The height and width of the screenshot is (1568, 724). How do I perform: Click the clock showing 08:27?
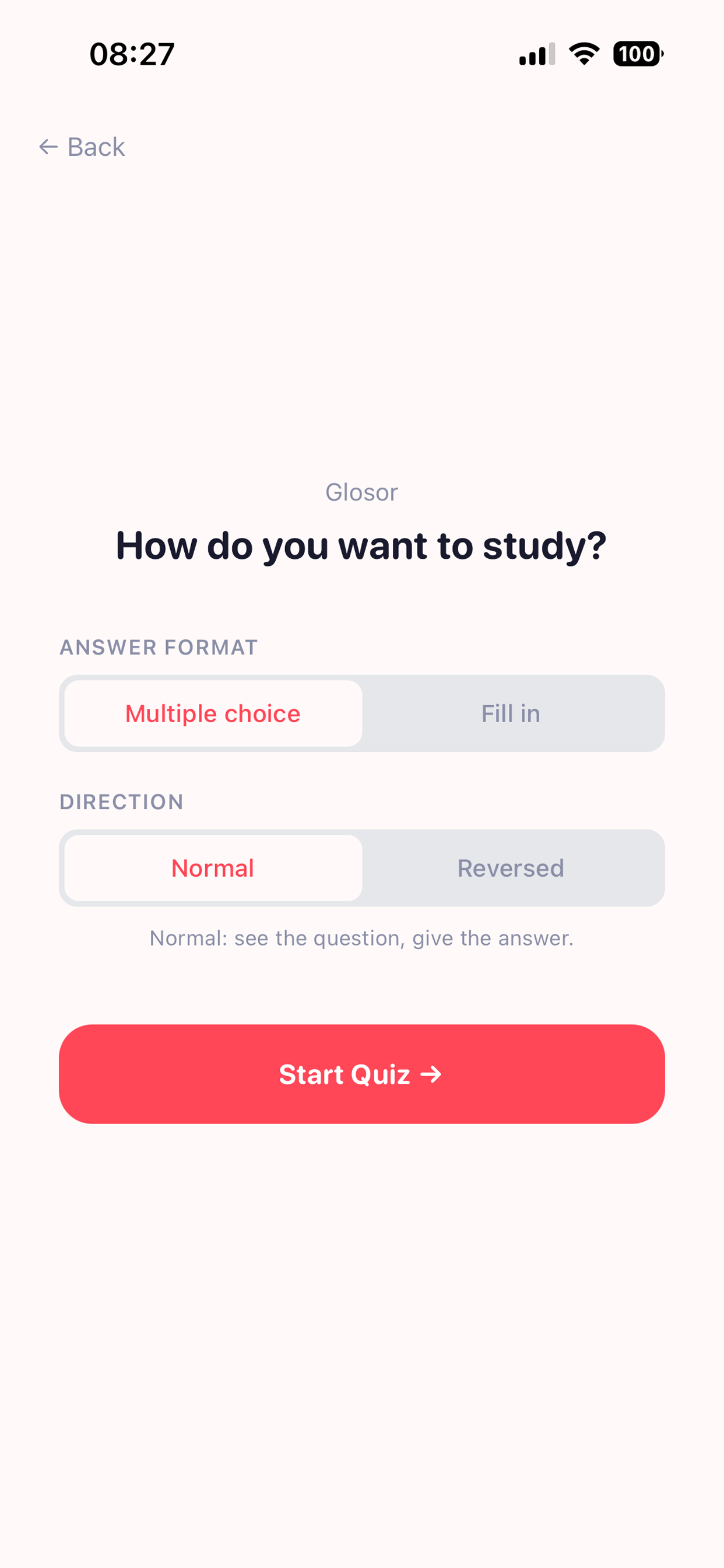coord(130,54)
